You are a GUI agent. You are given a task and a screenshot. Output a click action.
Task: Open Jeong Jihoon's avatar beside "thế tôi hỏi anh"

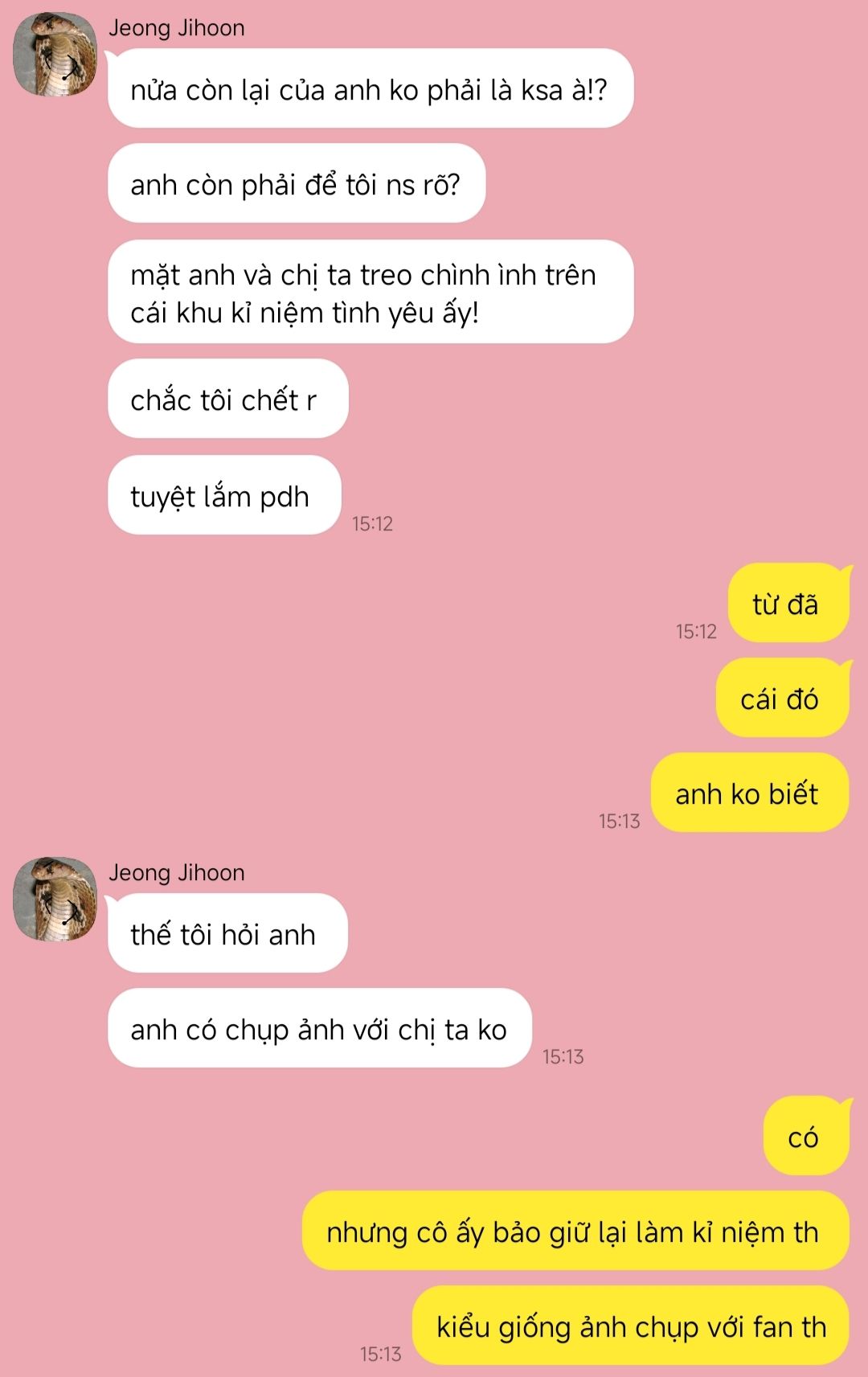click(x=55, y=899)
